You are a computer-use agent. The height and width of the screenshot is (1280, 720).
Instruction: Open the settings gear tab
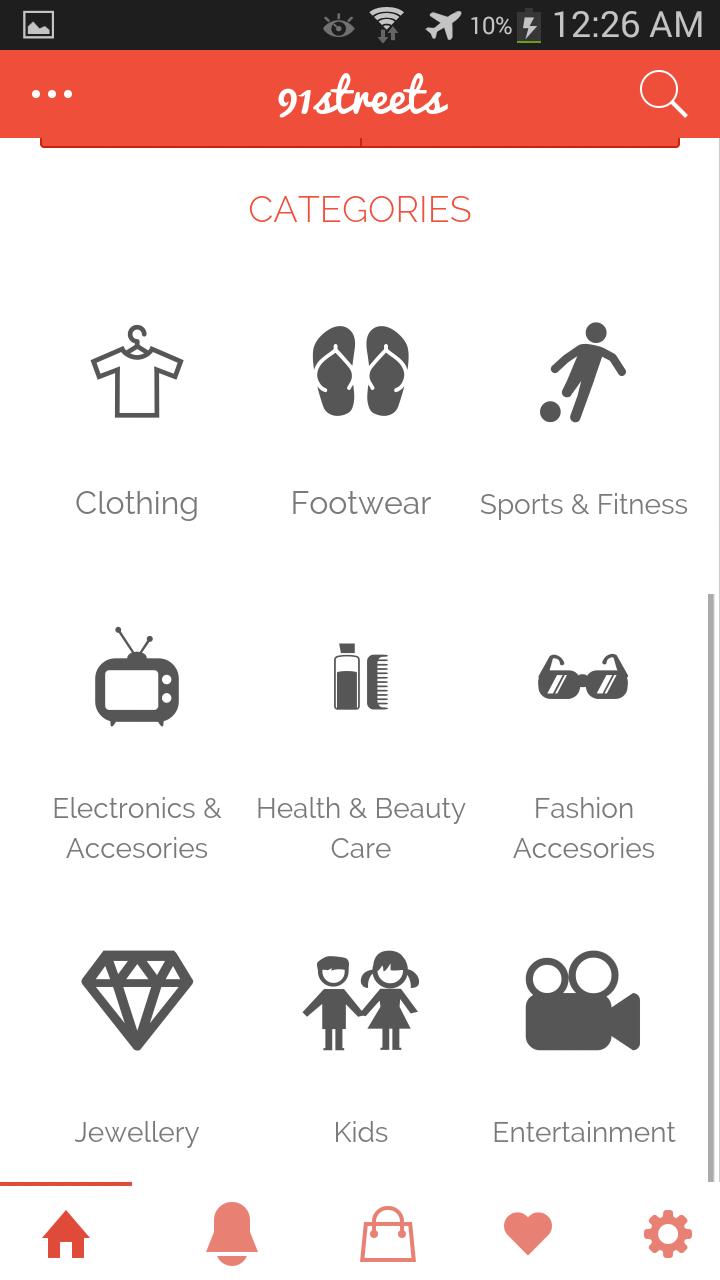point(667,1234)
